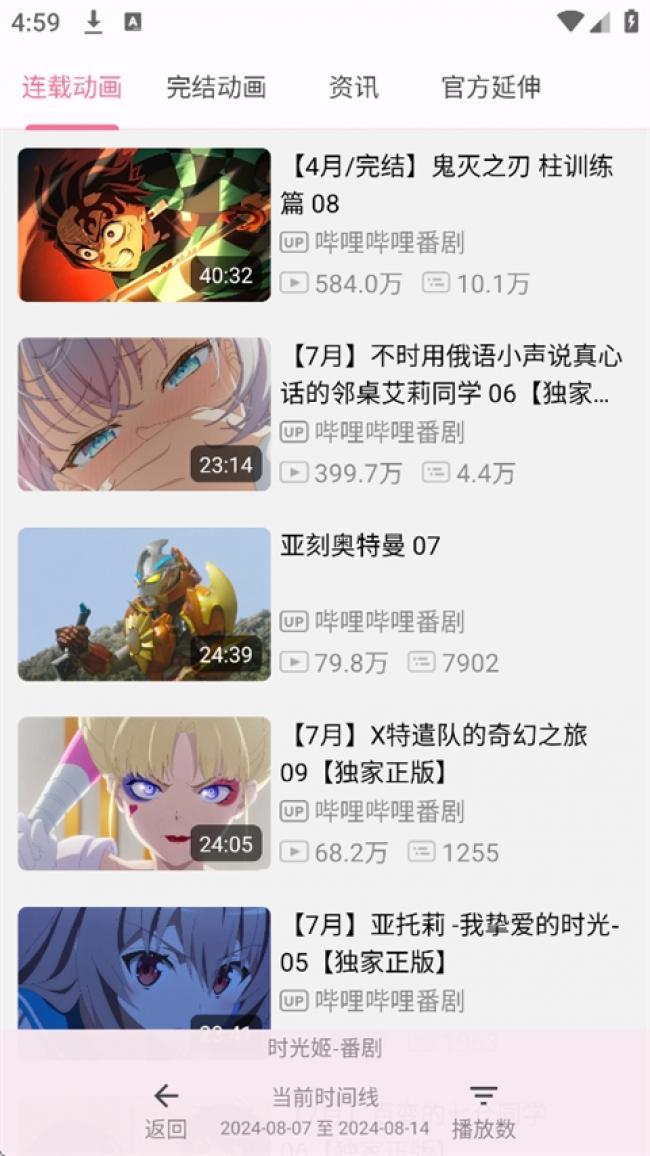Sort list by 播放数
This screenshot has width=650, height=1156.
[x=484, y=1110]
